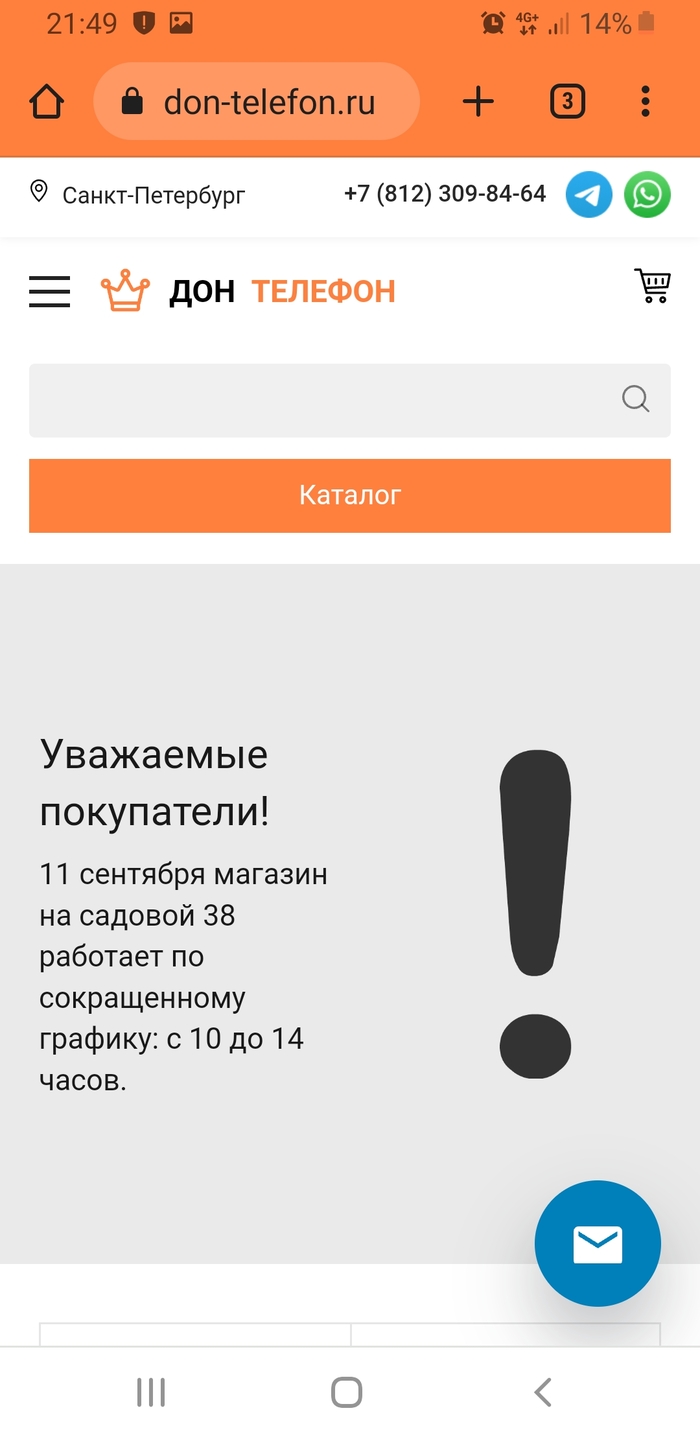Open the floating message button
Screen dimensions: 700x1439
coord(598,1244)
